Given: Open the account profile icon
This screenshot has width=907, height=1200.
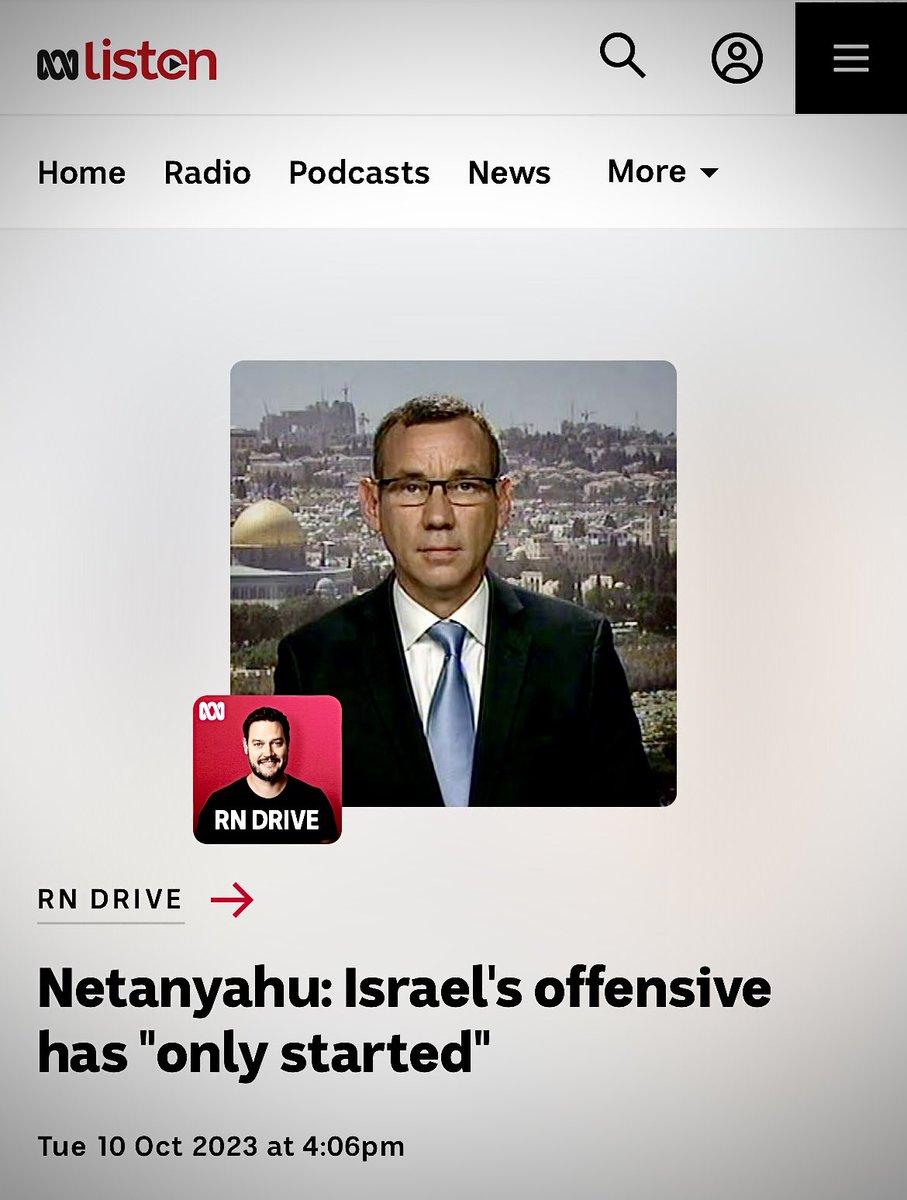Looking at the screenshot, I should (737, 58).
